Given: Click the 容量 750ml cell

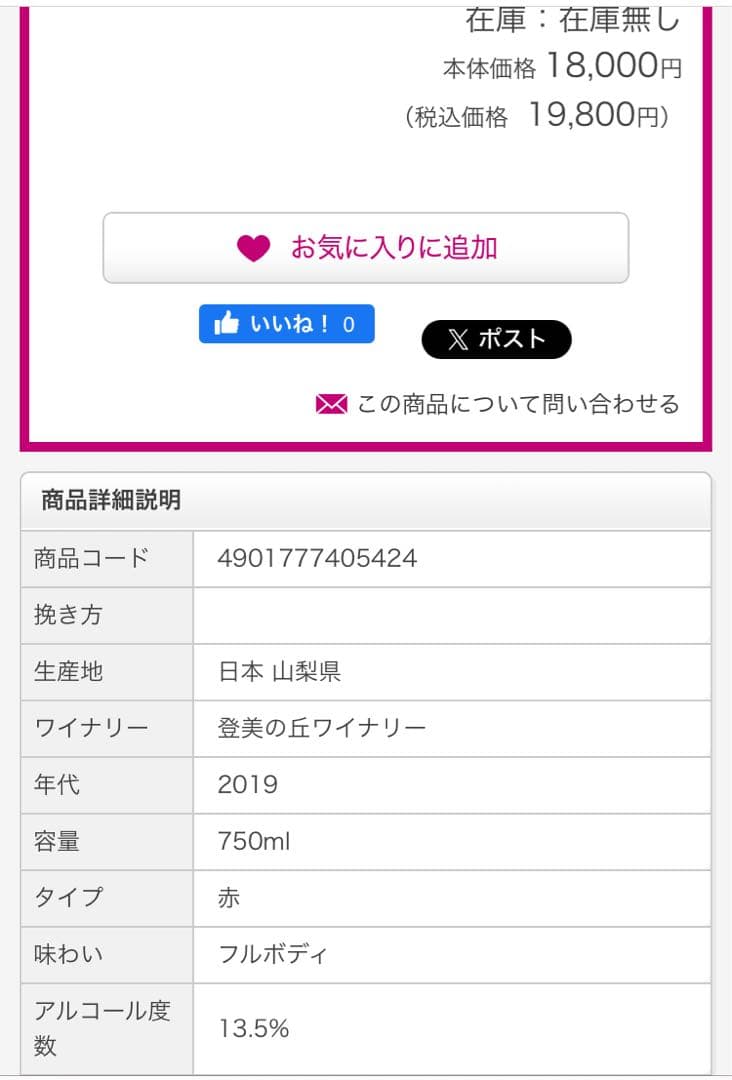Looking at the screenshot, I should [253, 841].
